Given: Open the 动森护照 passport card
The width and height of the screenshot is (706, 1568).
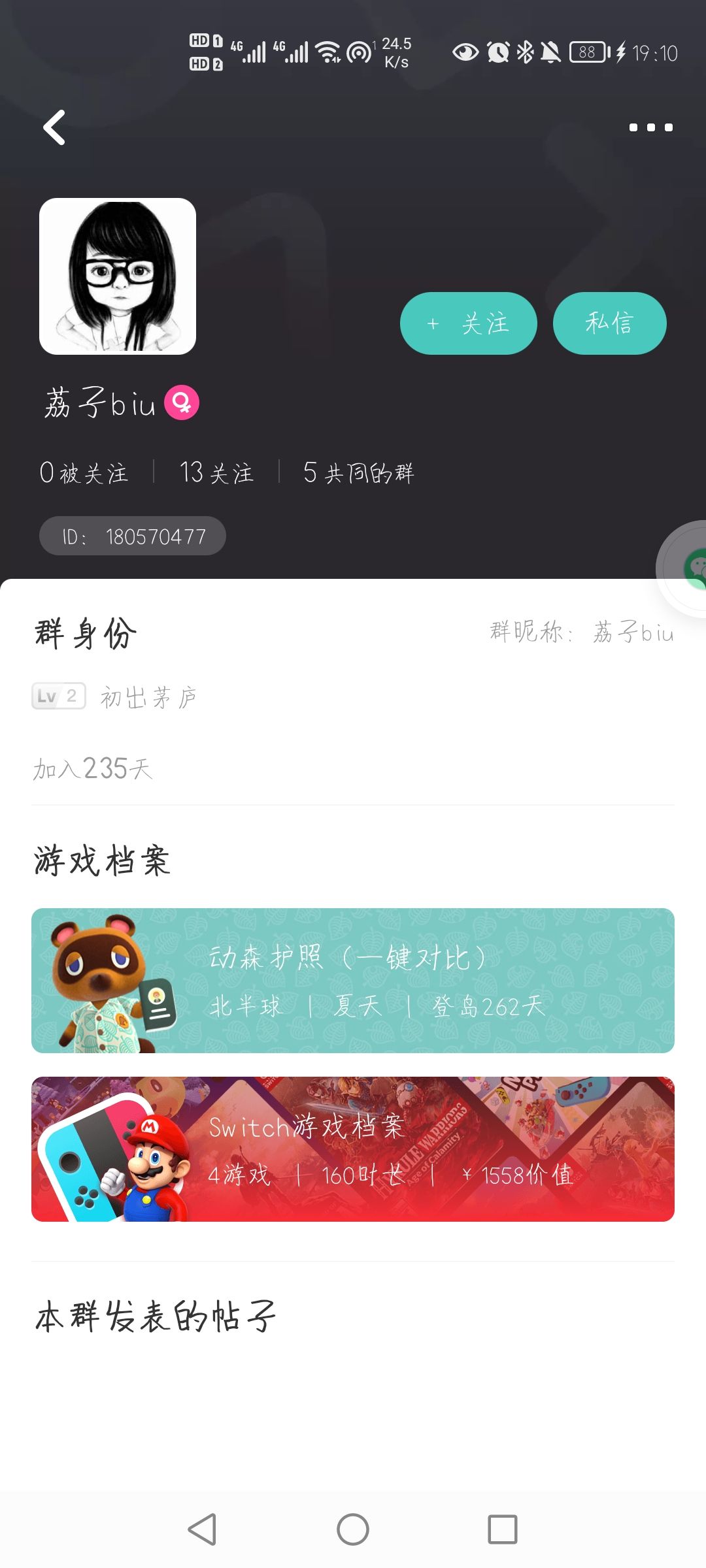Looking at the screenshot, I should (x=353, y=980).
